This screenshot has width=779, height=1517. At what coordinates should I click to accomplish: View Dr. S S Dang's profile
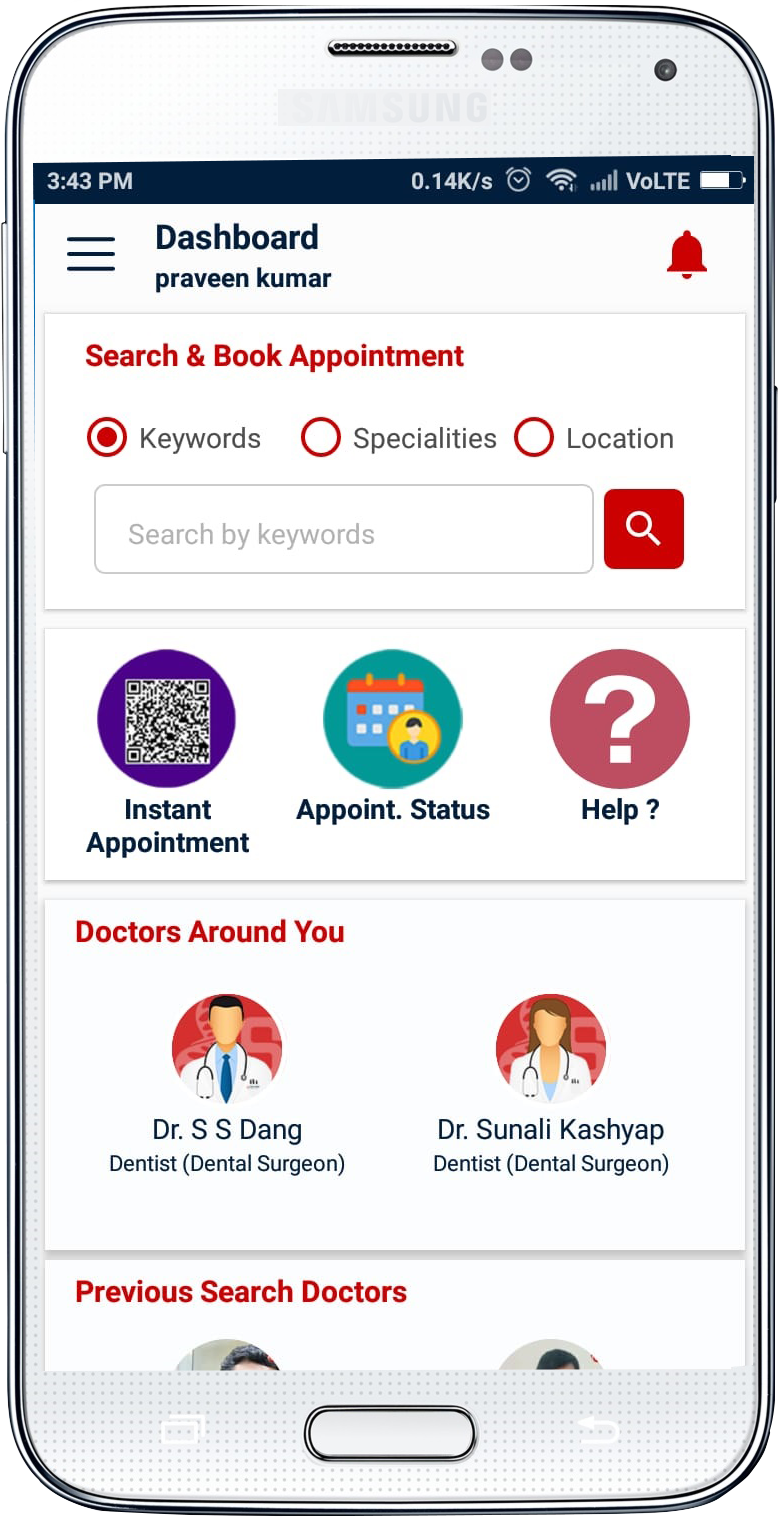tap(227, 1049)
